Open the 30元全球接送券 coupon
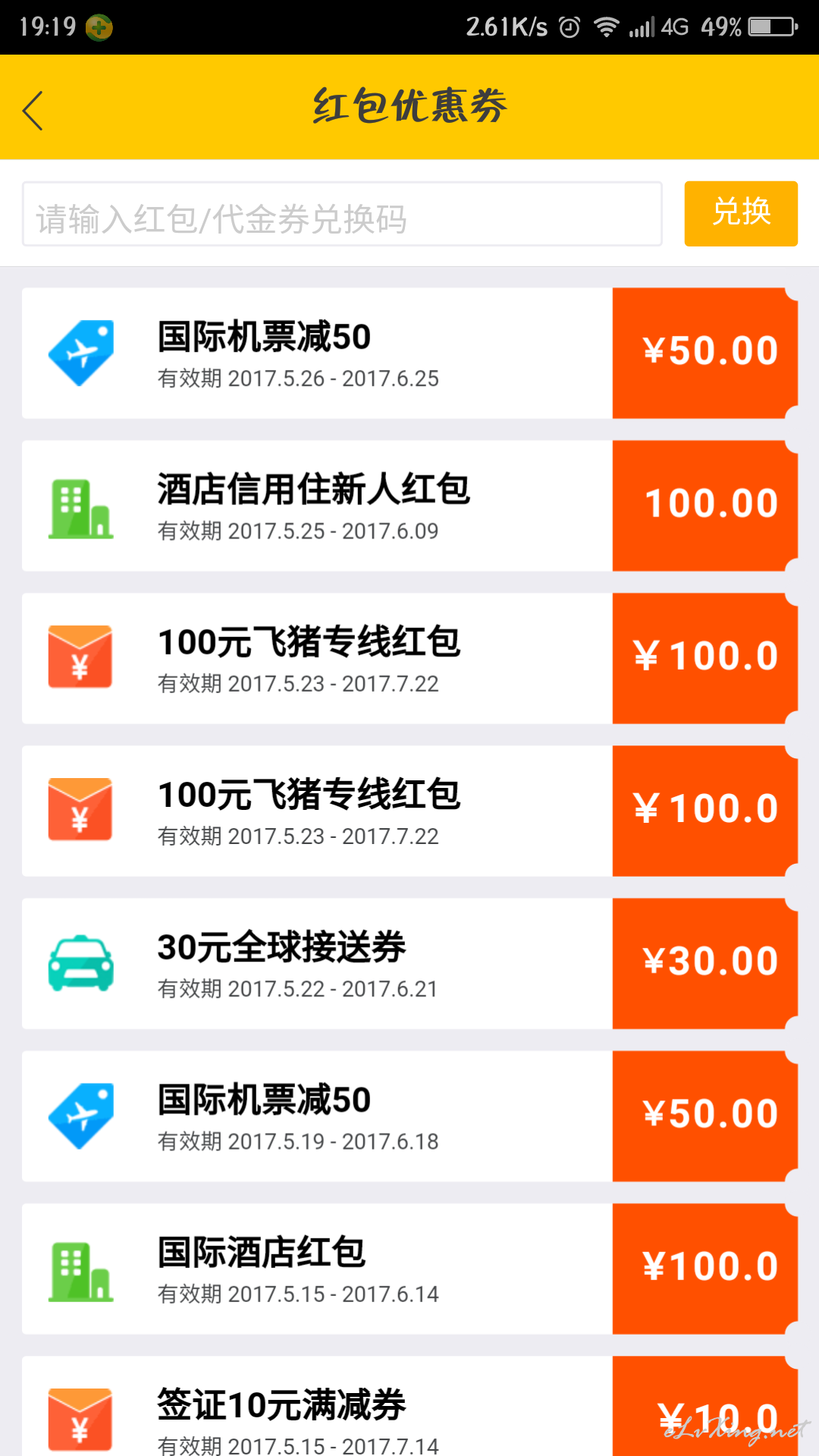819x1456 pixels. pyautogui.click(x=409, y=964)
